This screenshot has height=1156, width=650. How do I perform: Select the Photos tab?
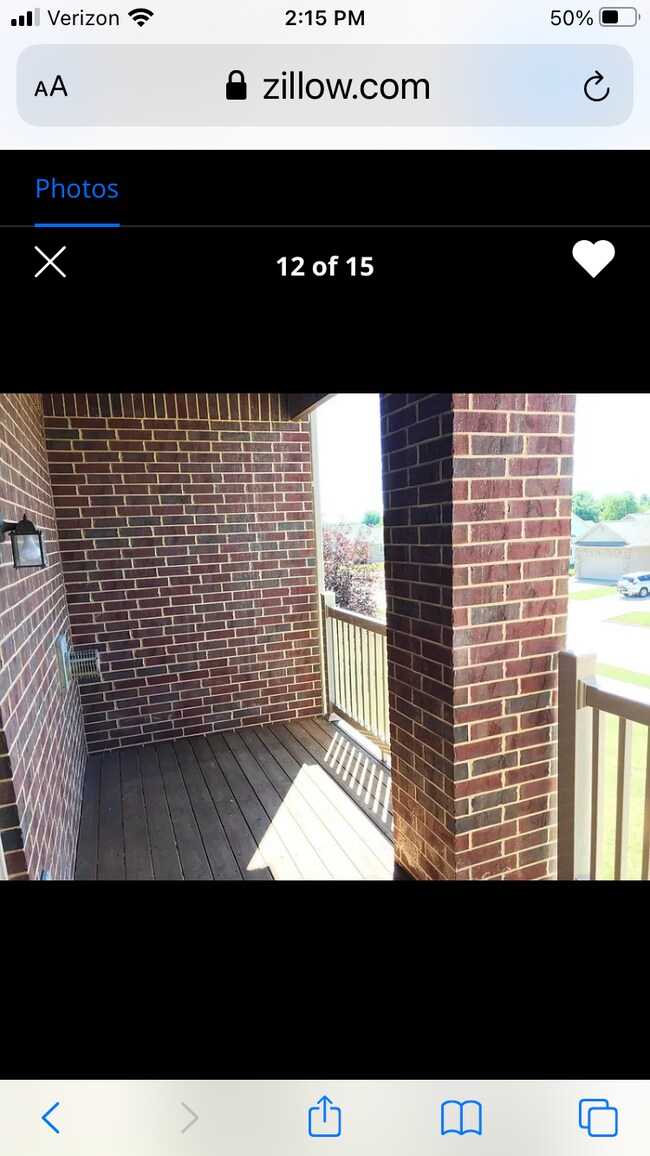pyautogui.click(x=77, y=189)
